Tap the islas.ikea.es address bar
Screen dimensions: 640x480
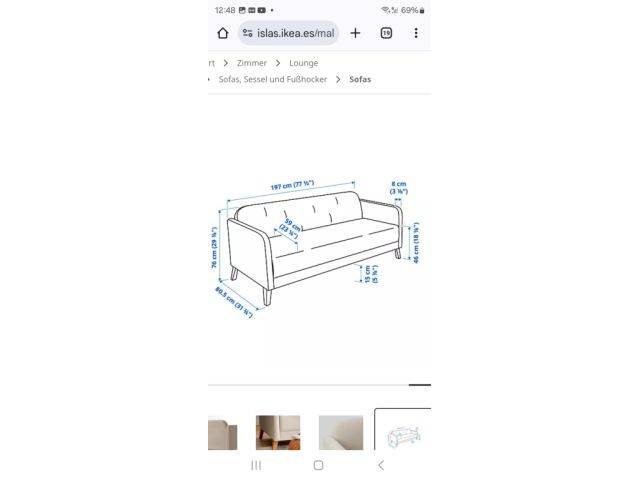[x=290, y=33]
